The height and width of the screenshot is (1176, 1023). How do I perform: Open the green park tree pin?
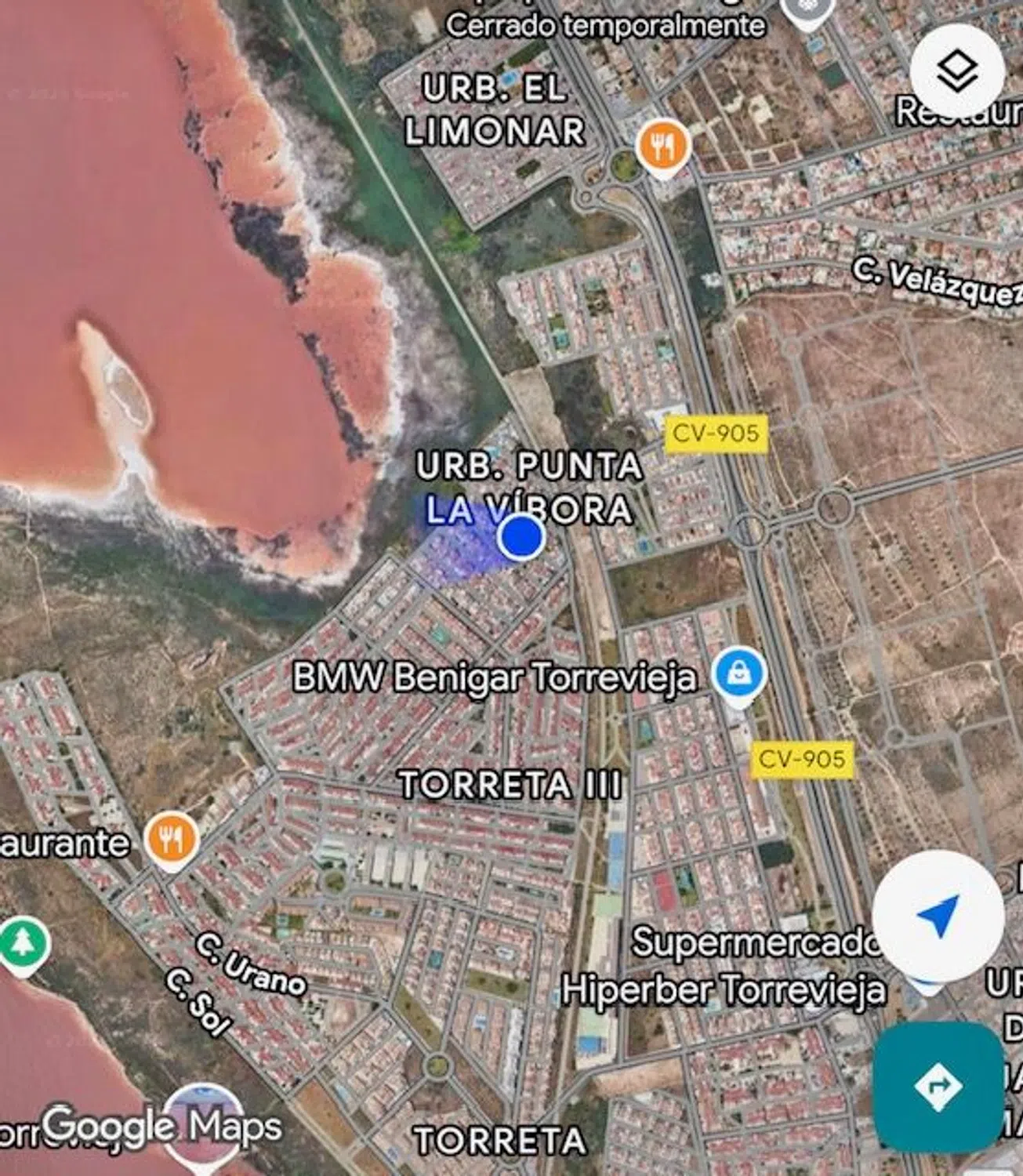pos(23,943)
